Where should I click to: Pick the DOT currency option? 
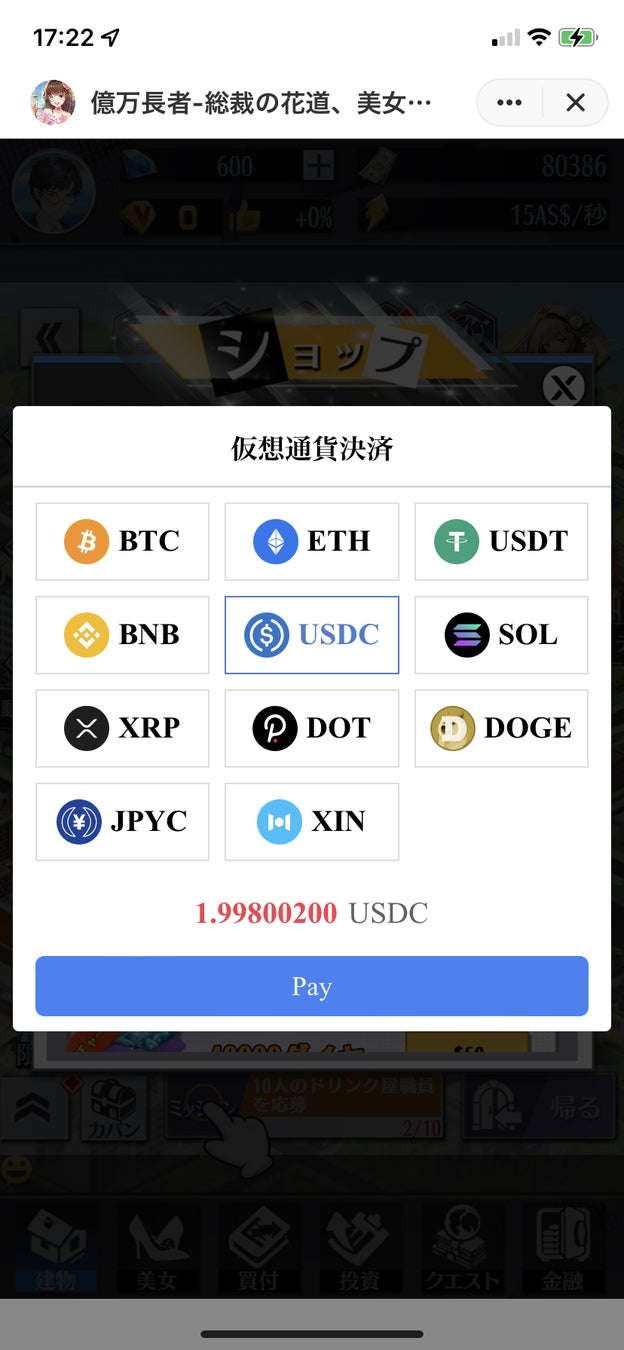(311, 728)
